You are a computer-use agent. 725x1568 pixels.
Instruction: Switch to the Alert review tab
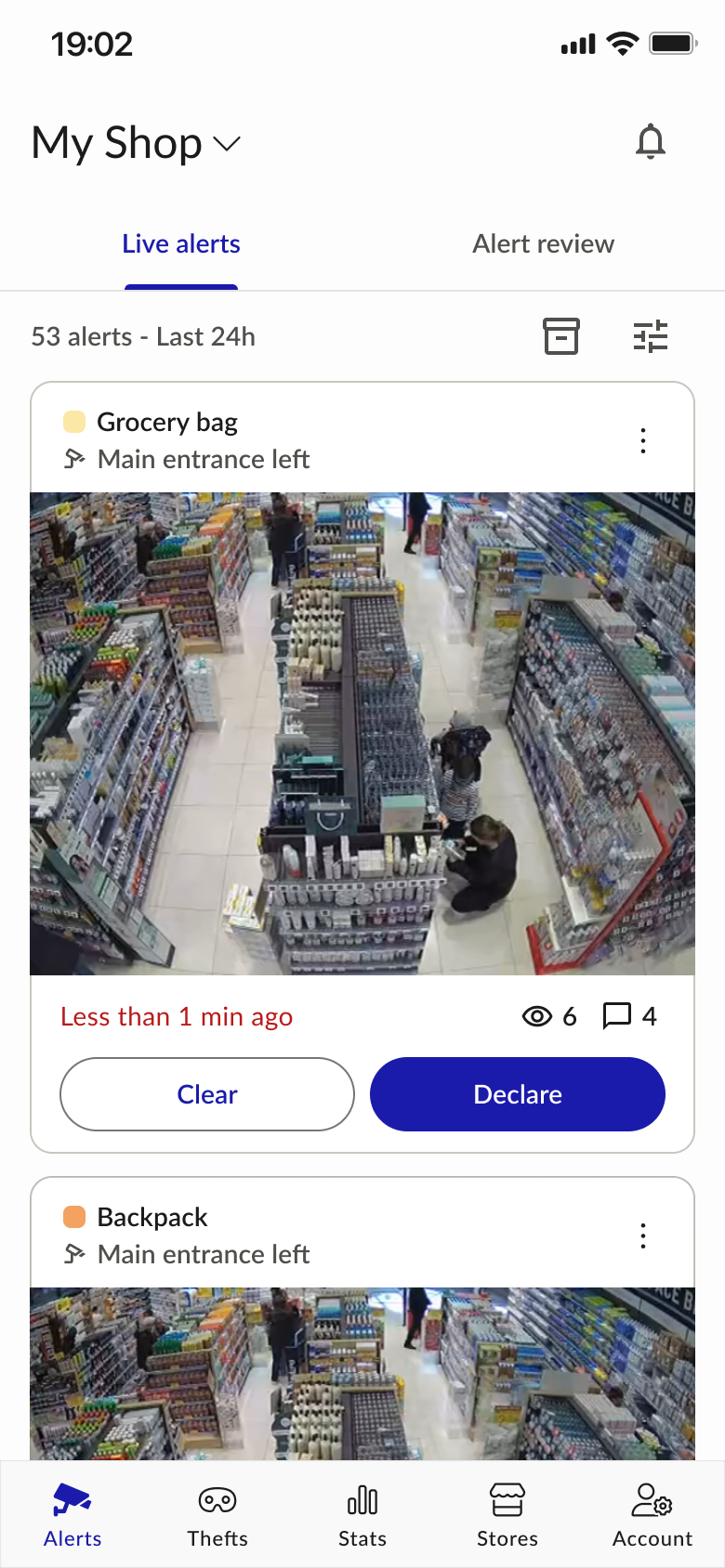point(543,244)
